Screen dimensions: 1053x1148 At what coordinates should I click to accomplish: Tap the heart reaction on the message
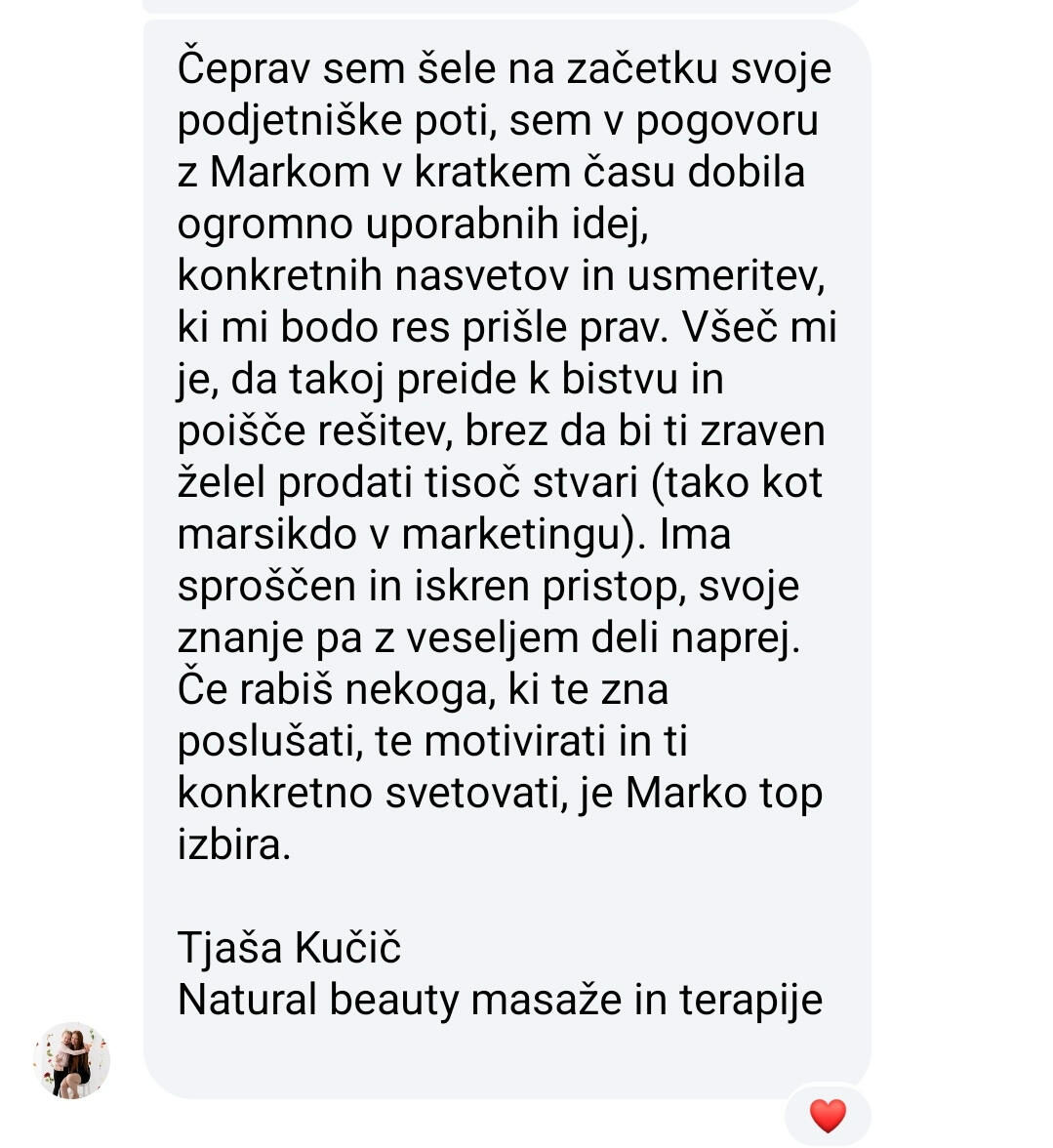pyautogui.click(x=828, y=1114)
